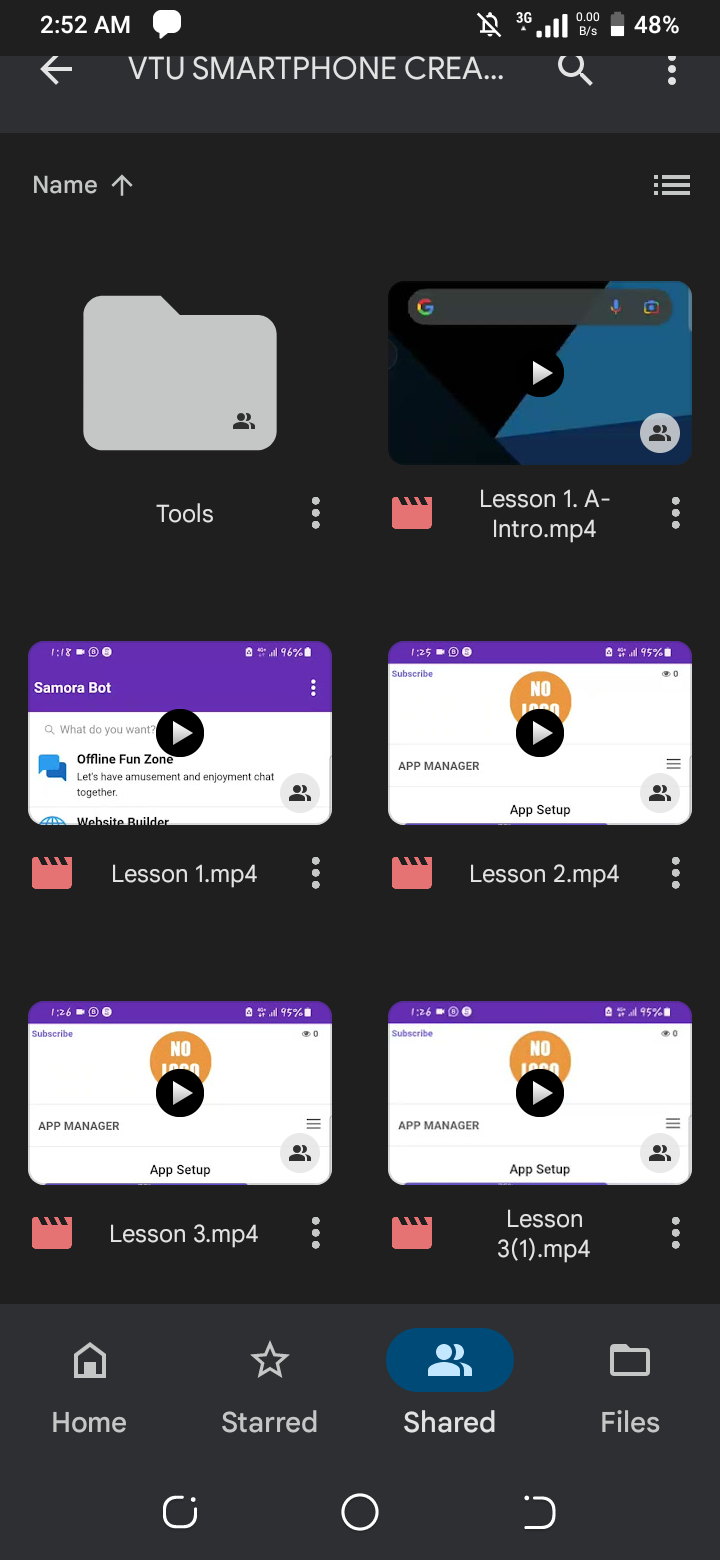Switch to list view layout
The image size is (720, 1560).
pyautogui.click(x=672, y=185)
